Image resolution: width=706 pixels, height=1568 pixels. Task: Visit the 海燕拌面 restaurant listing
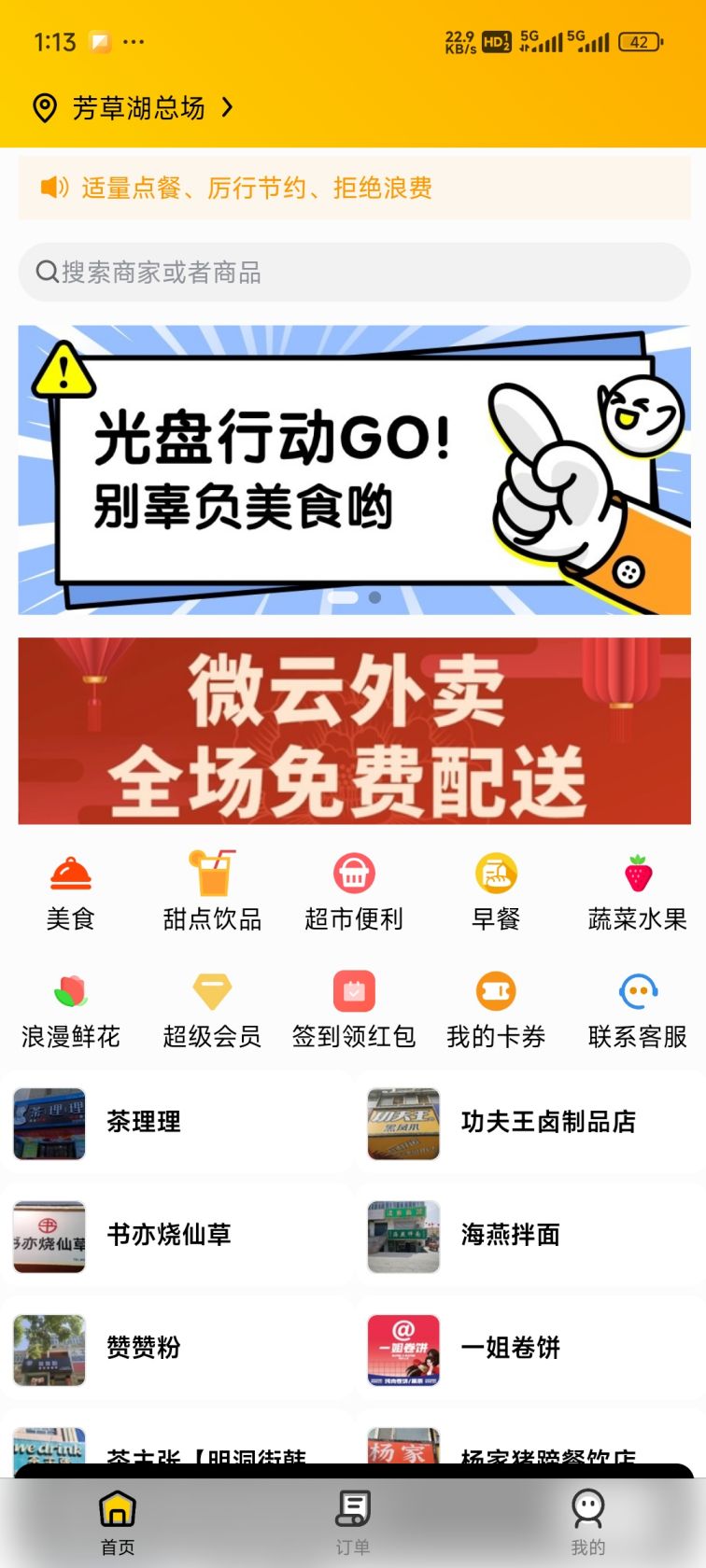point(508,1235)
